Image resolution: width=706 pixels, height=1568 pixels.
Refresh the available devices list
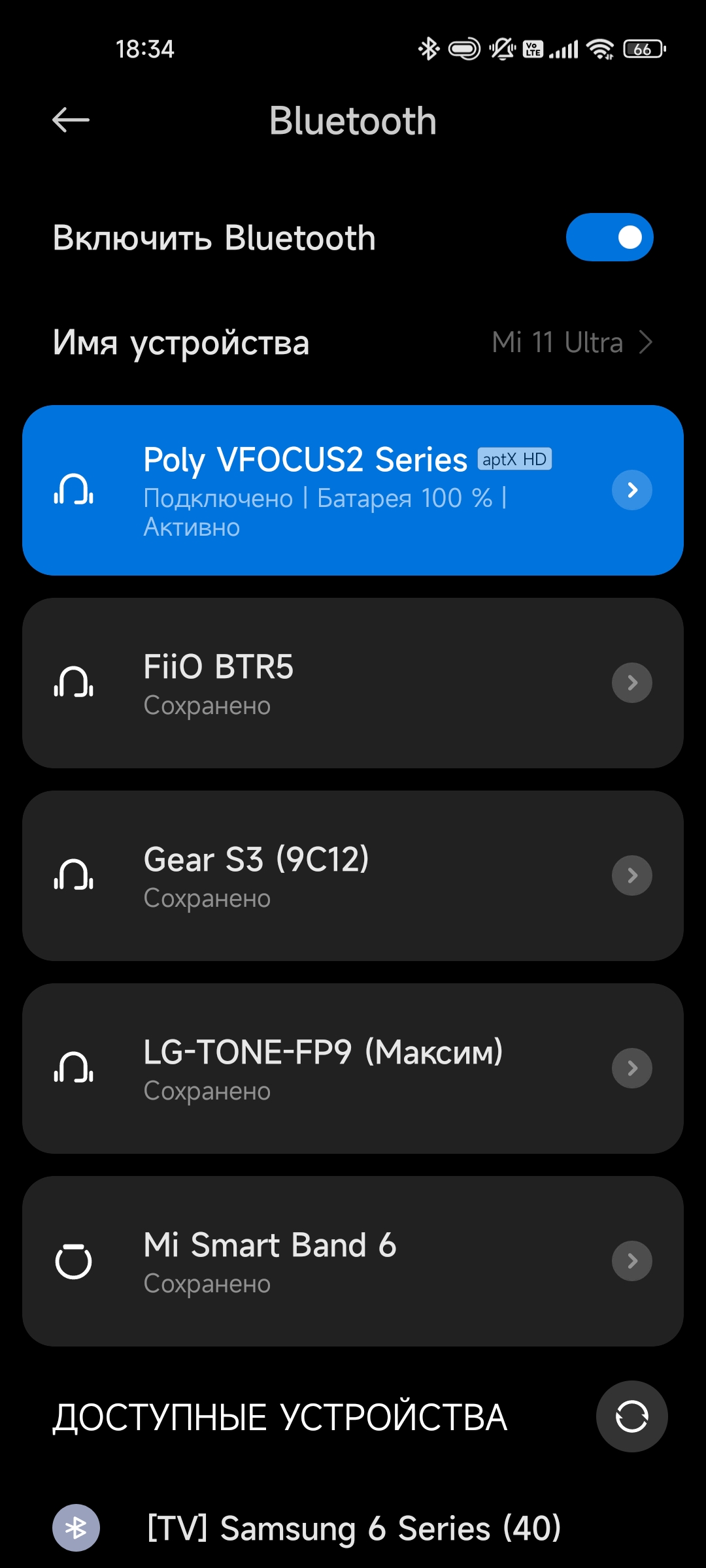[631, 1416]
